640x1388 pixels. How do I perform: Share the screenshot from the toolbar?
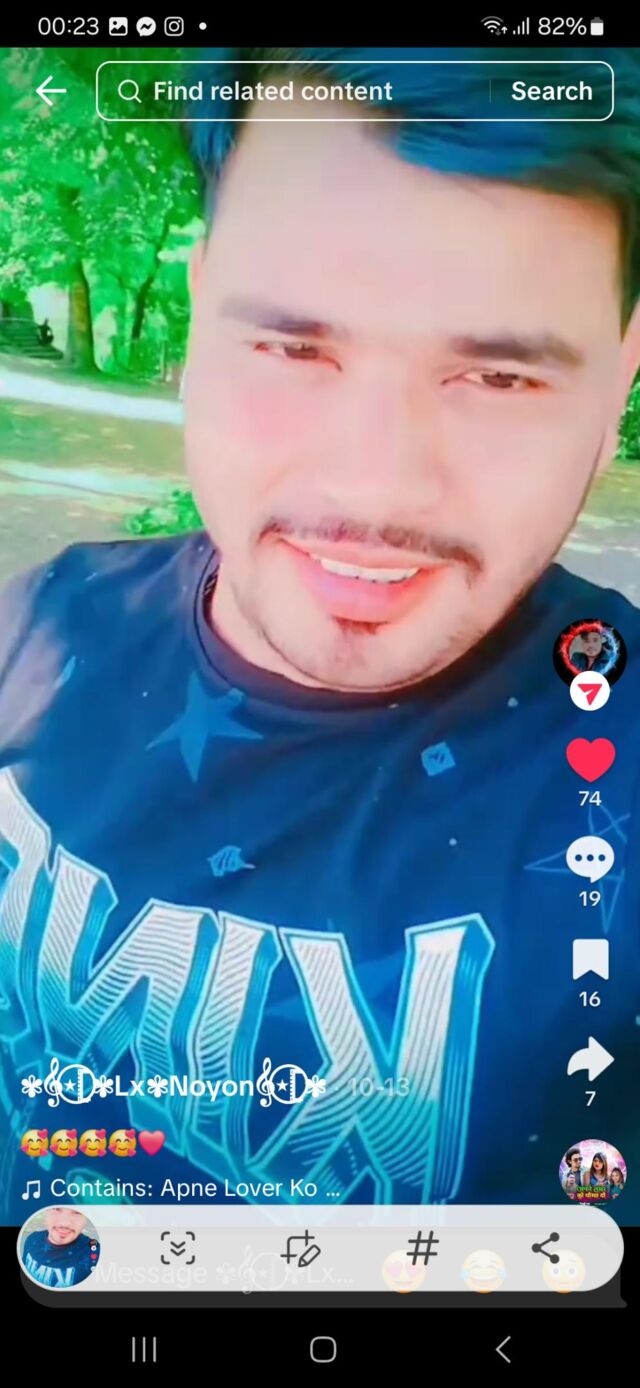click(545, 1248)
